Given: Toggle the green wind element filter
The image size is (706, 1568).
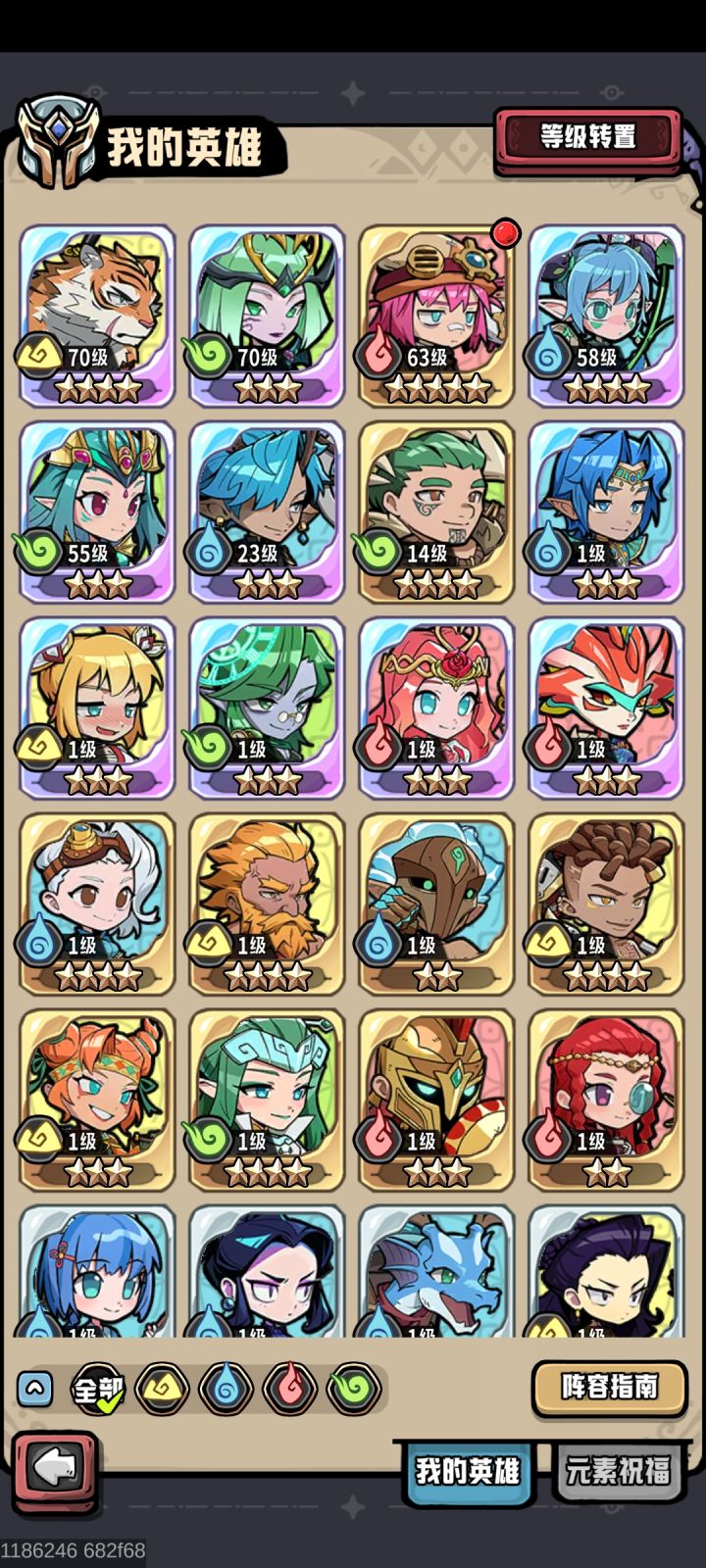Looking at the screenshot, I should click(x=353, y=1389).
